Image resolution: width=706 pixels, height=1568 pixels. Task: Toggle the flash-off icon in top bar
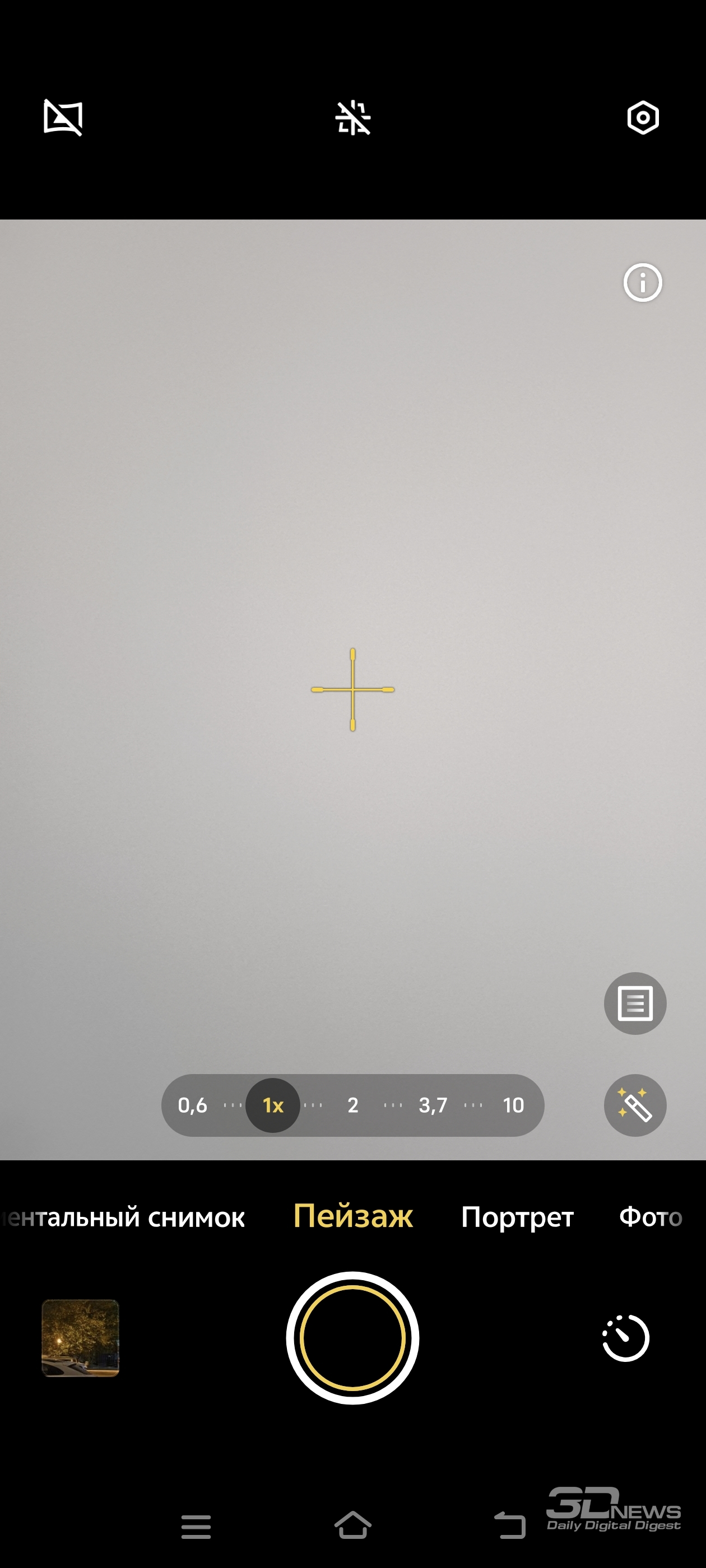coord(354,118)
